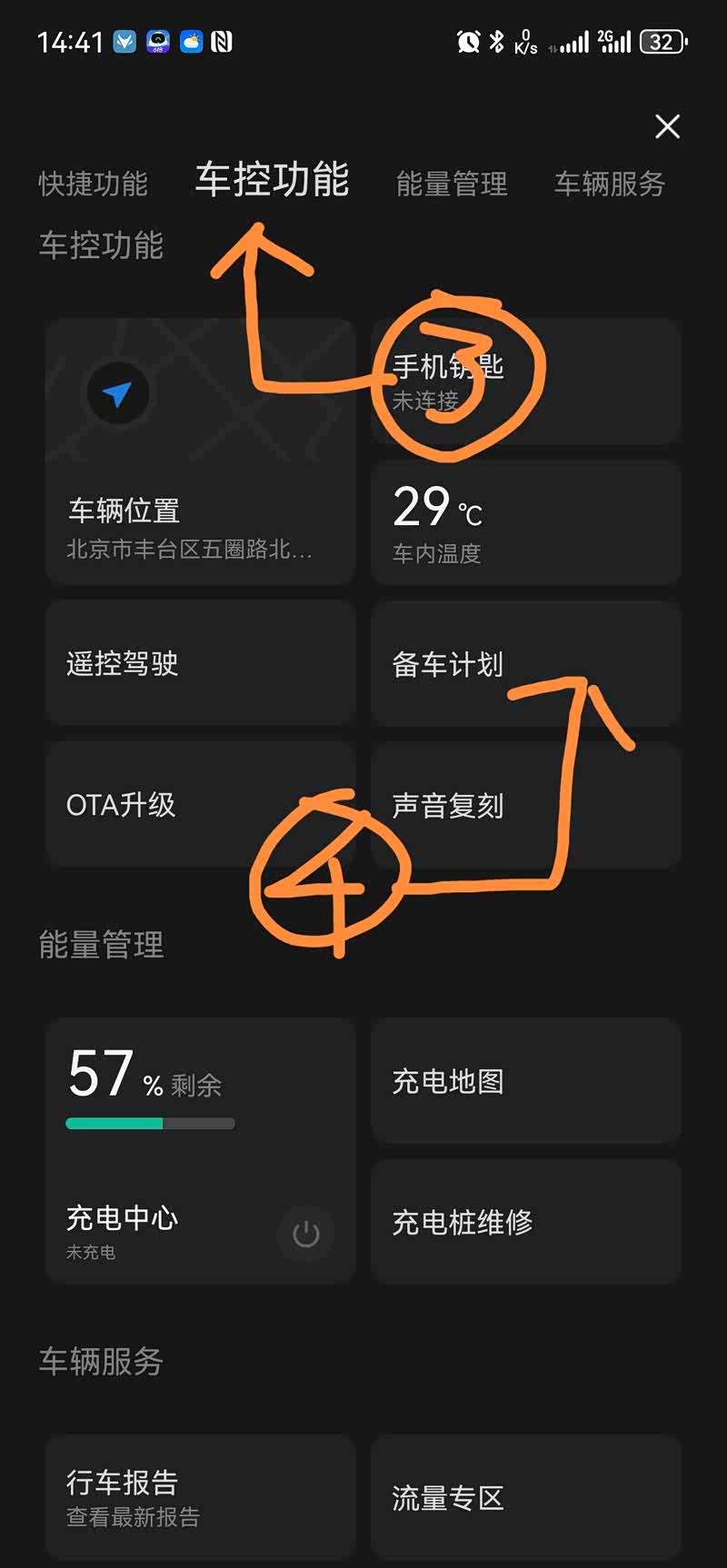
Task: Open 备车计划
Action: point(525,663)
